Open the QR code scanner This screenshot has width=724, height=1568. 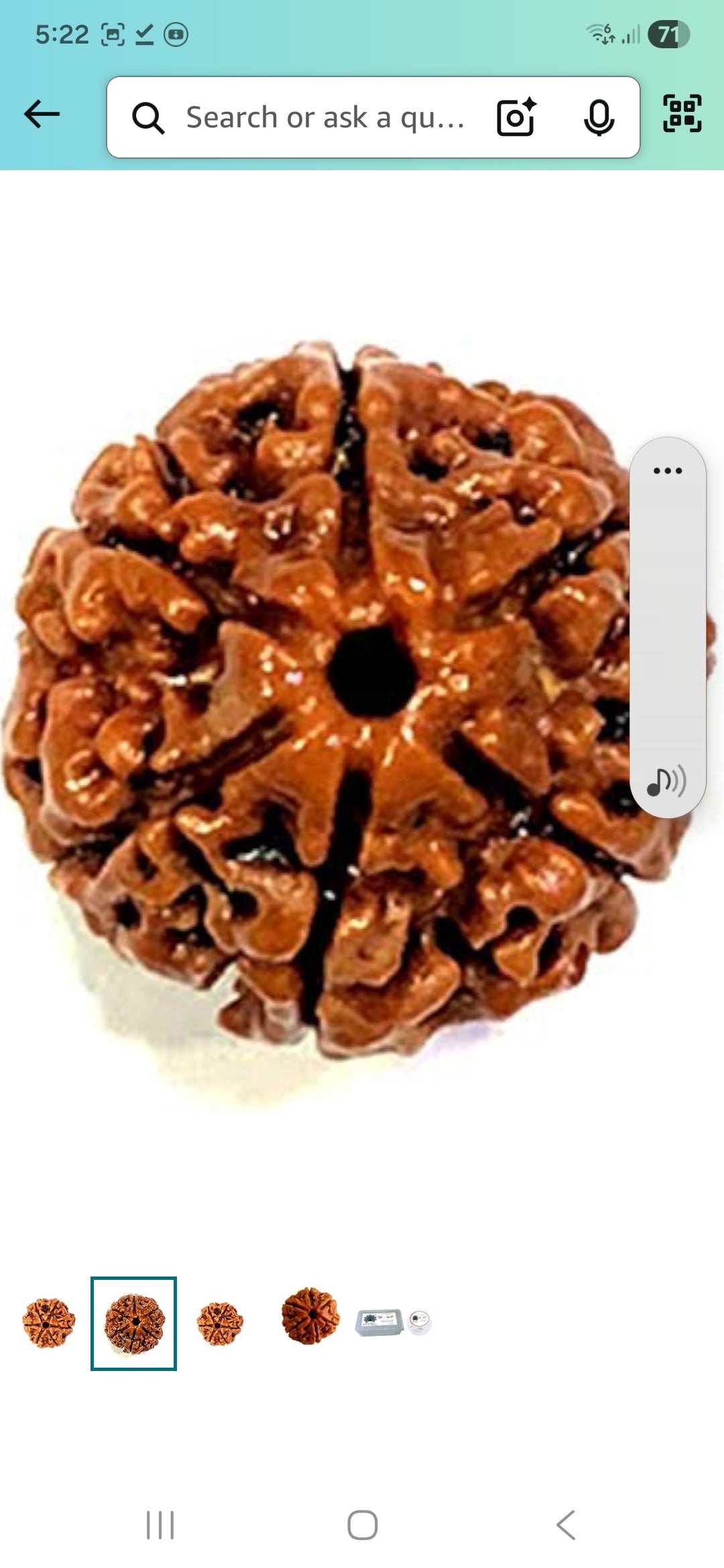pyautogui.click(x=682, y=114)
